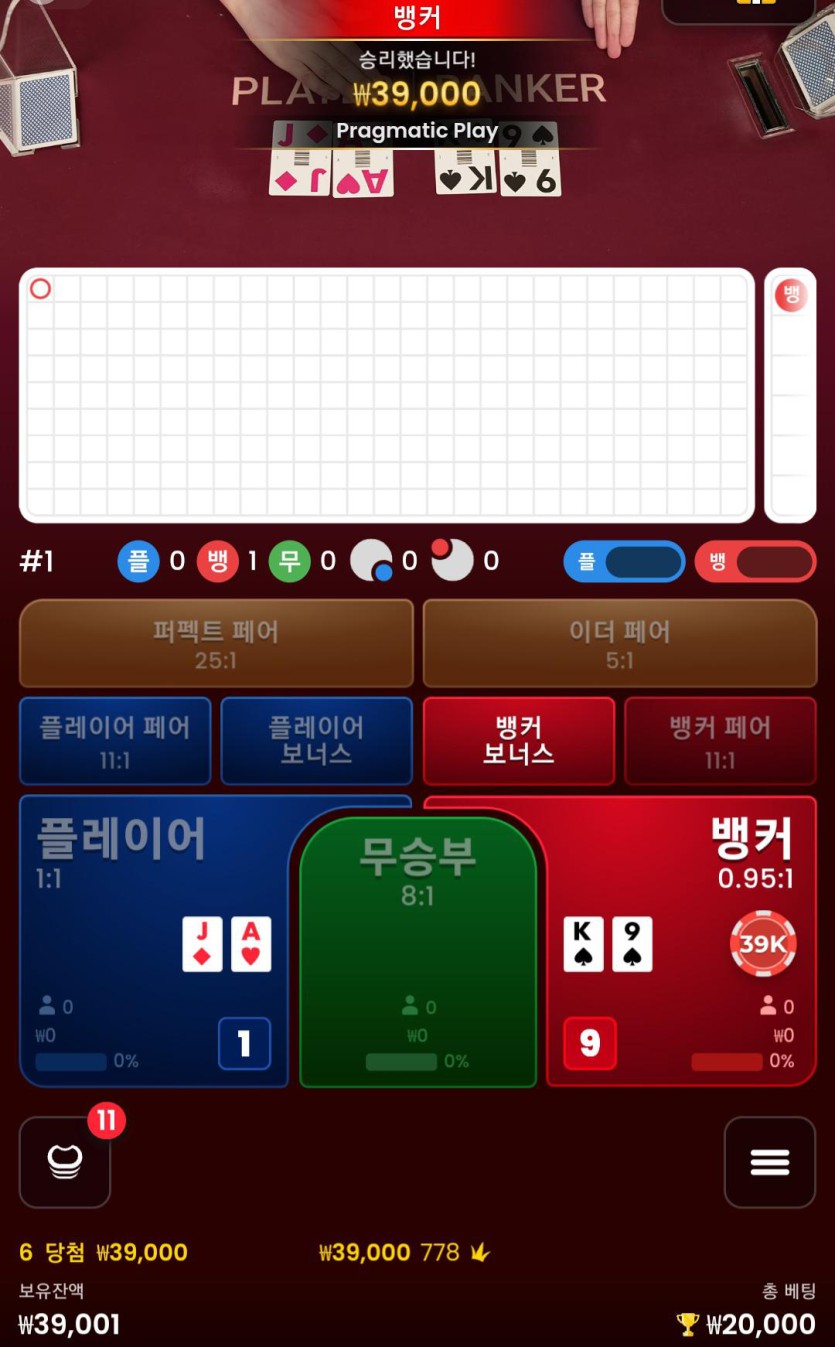Open the hamburger menu

click(x=769, y=1162)
